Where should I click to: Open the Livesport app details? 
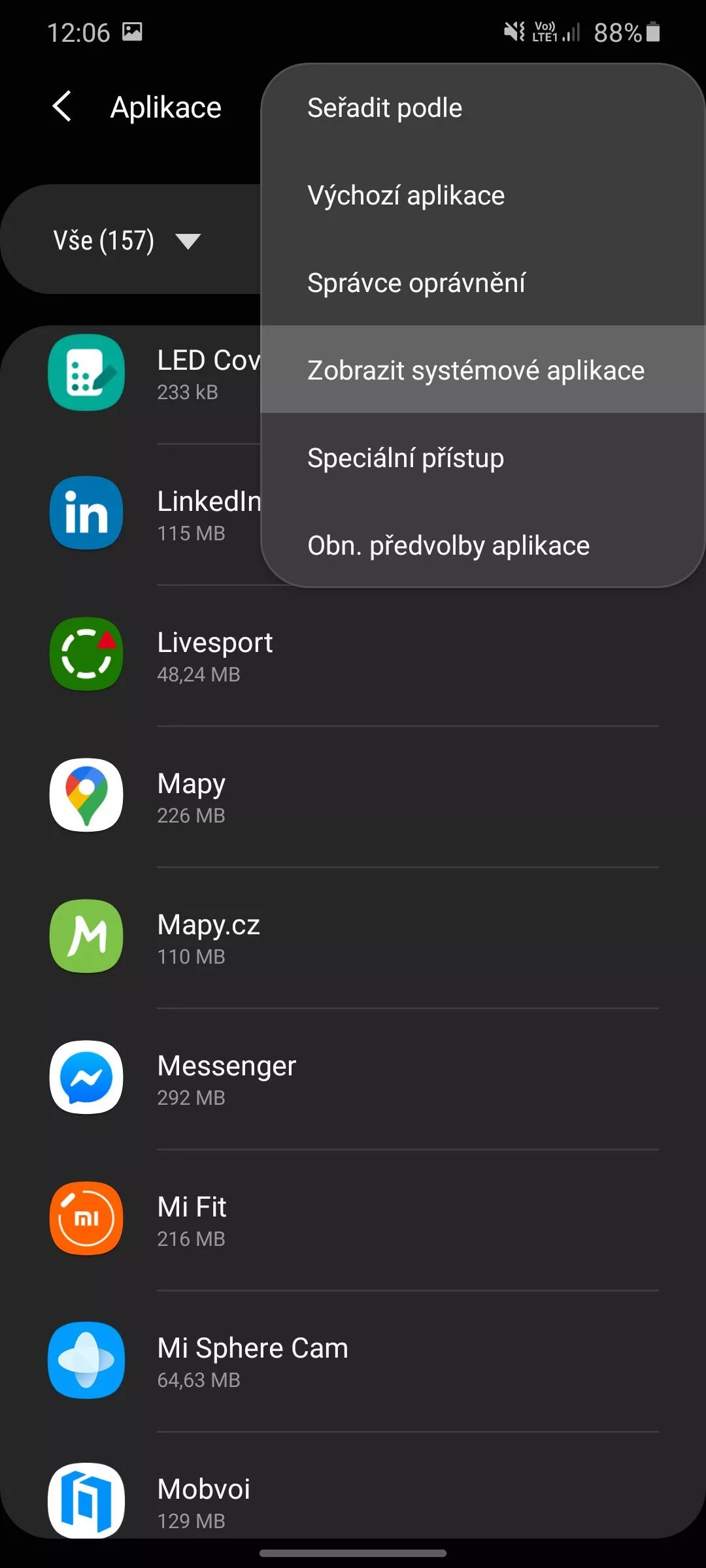point(353,655)
